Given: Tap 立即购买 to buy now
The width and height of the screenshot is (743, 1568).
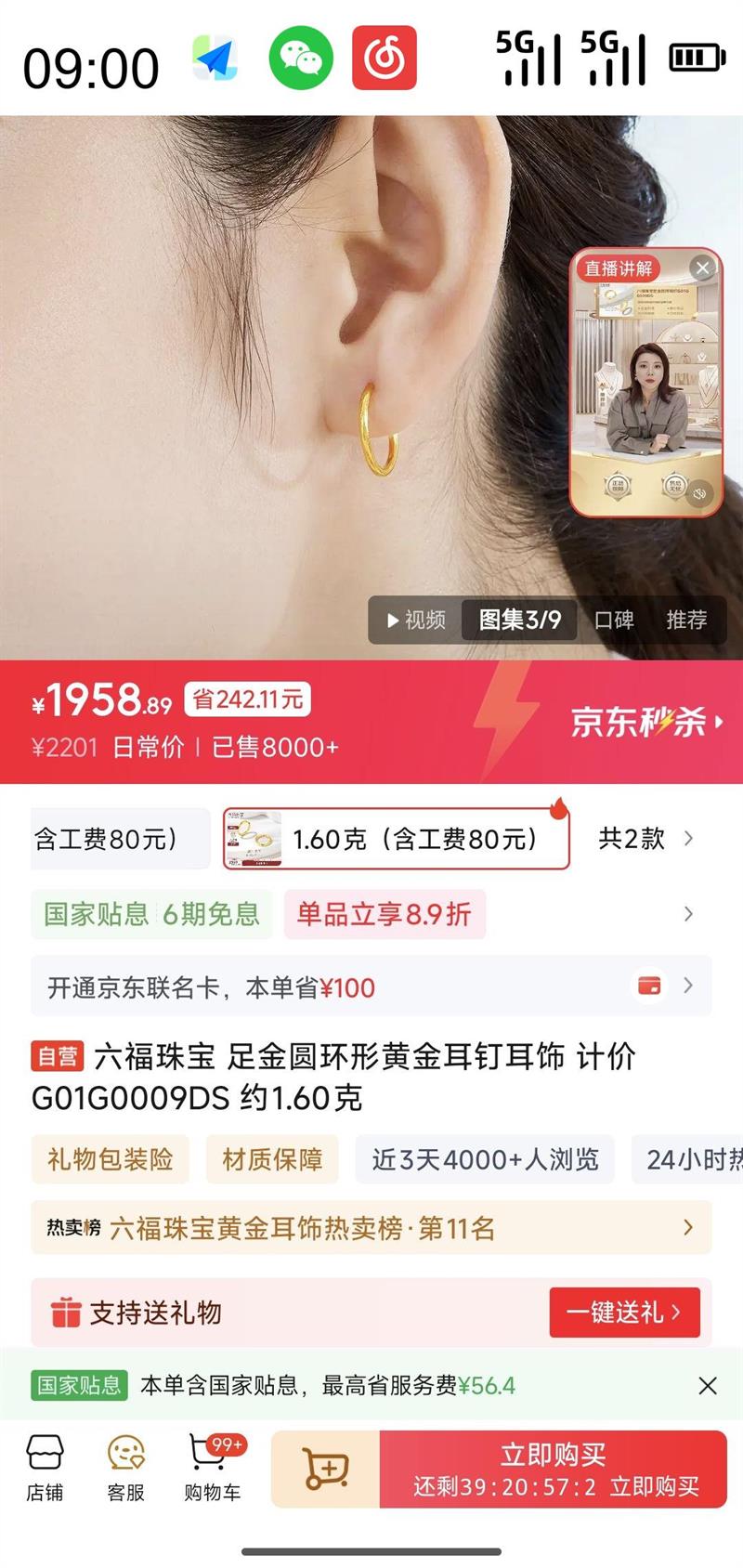Looking at the screenshot, I should tap(554, 1469).
